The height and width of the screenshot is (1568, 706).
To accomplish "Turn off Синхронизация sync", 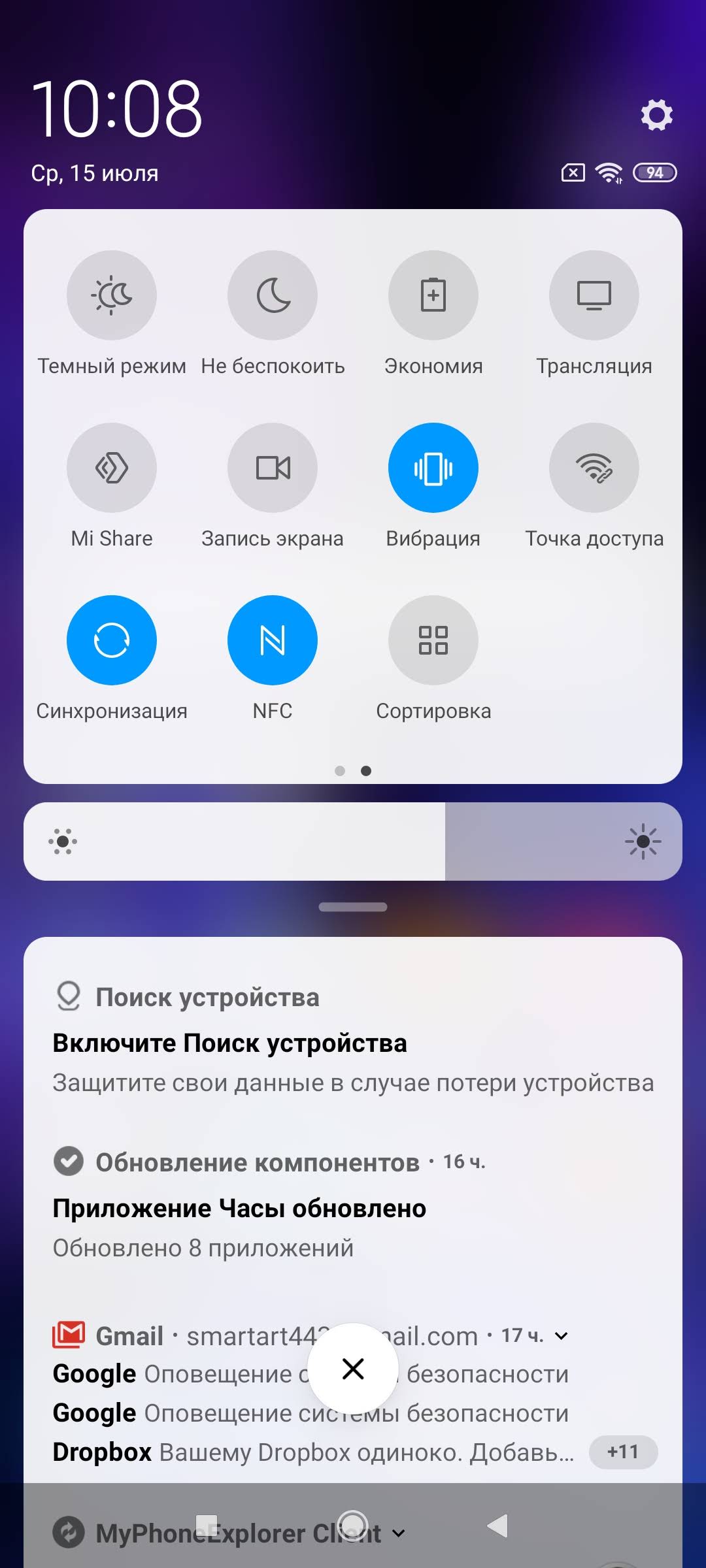I will tap(112, 640).
